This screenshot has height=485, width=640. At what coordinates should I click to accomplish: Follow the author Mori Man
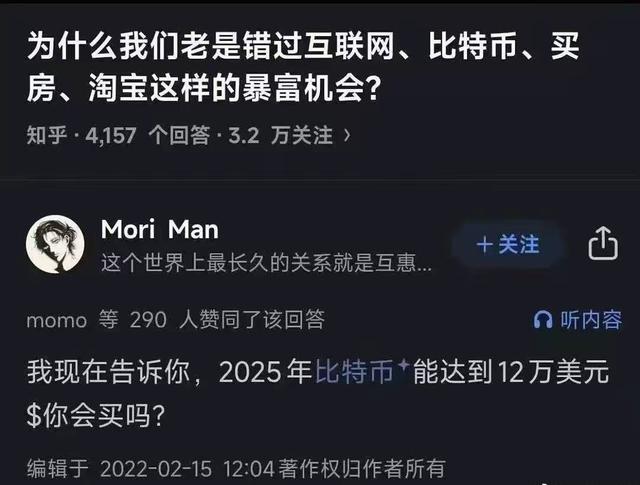508,245
